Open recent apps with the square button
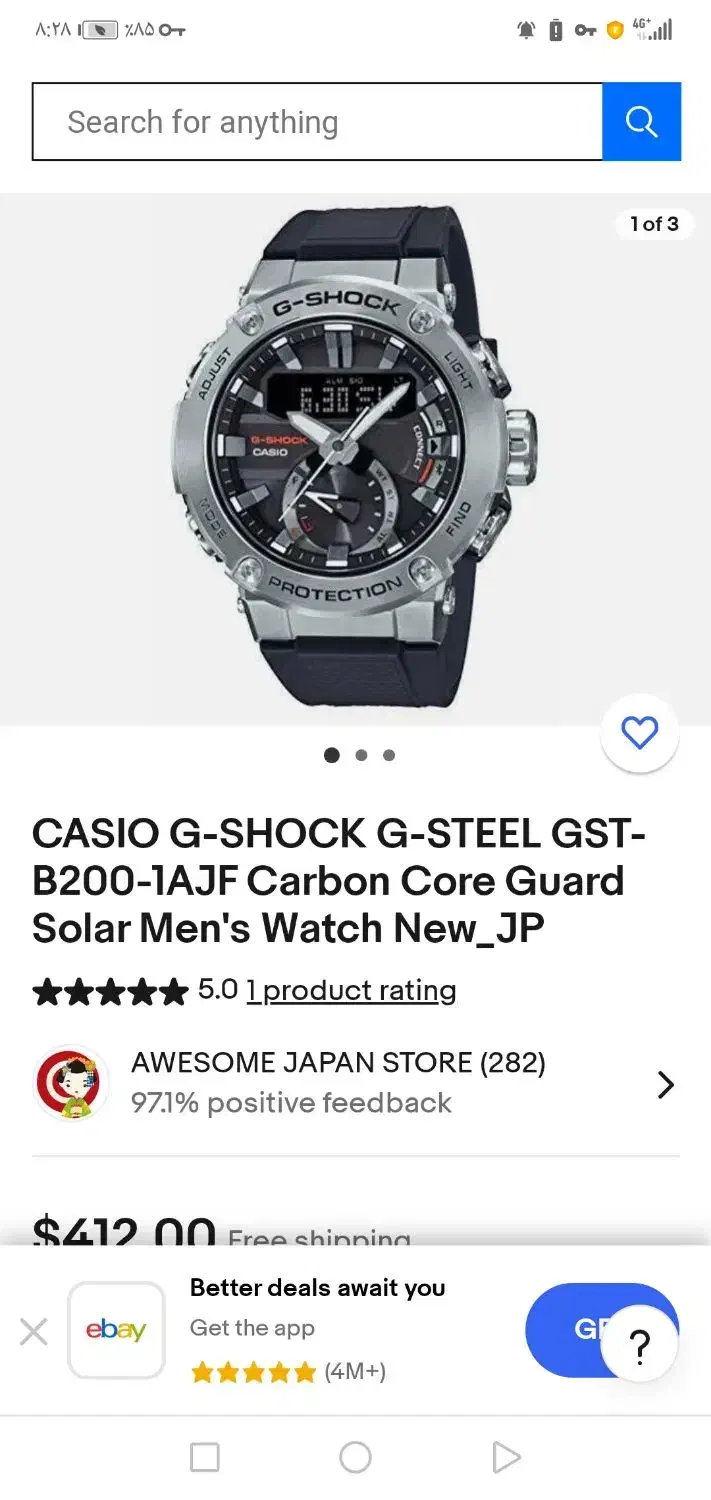Image resolution: width=711 pixels, height=1500 pixels. tap(204, 1458)
